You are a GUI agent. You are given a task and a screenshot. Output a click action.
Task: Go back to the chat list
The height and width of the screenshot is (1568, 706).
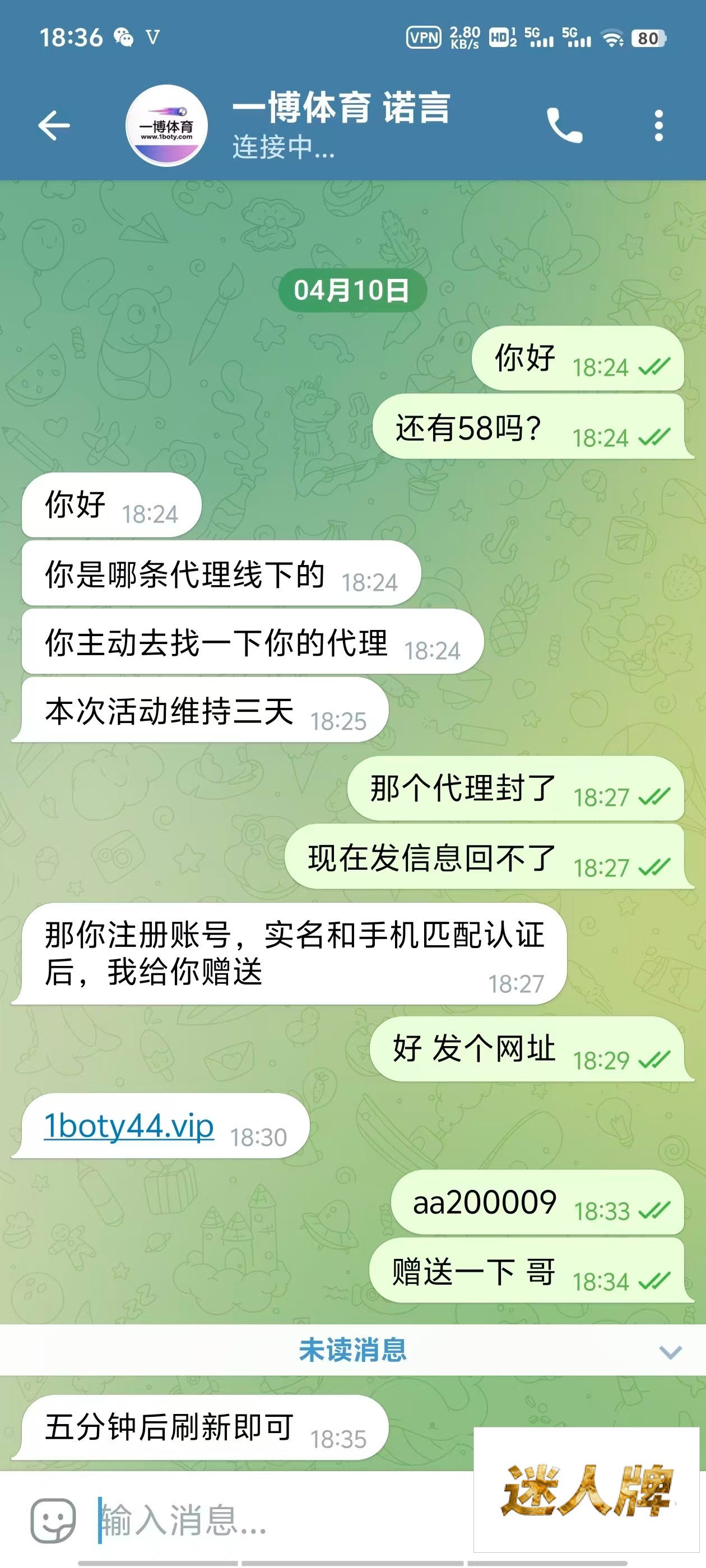point(54,126)
